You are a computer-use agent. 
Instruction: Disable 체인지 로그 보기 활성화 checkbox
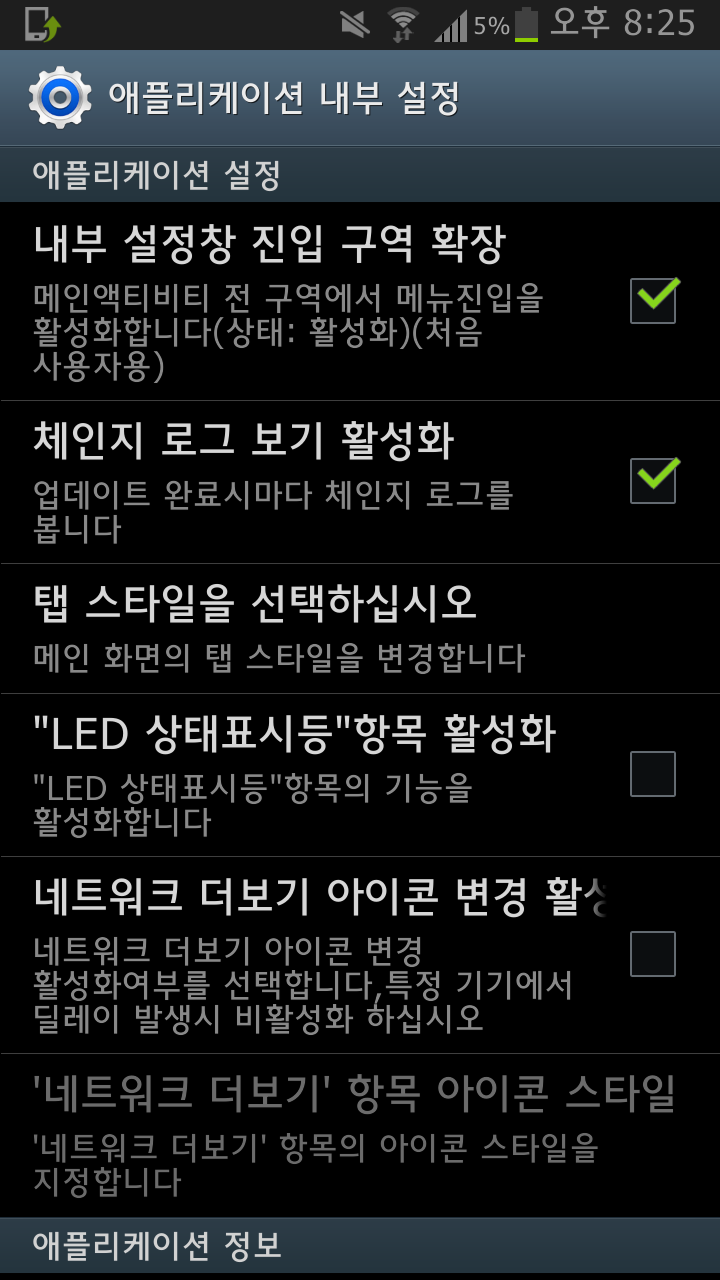click(x=653, y=480)
